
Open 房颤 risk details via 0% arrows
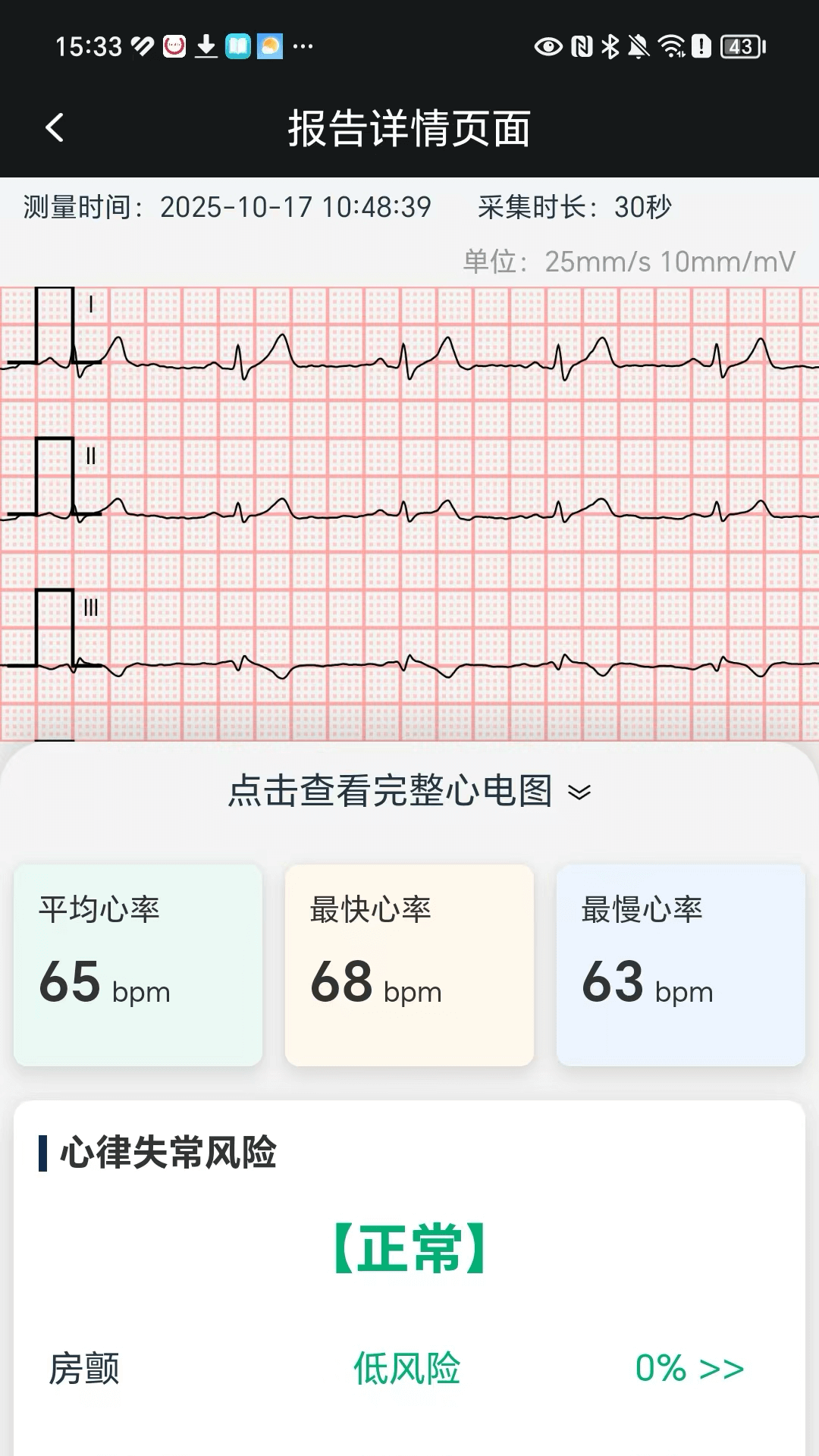[x=689, y=1369]
